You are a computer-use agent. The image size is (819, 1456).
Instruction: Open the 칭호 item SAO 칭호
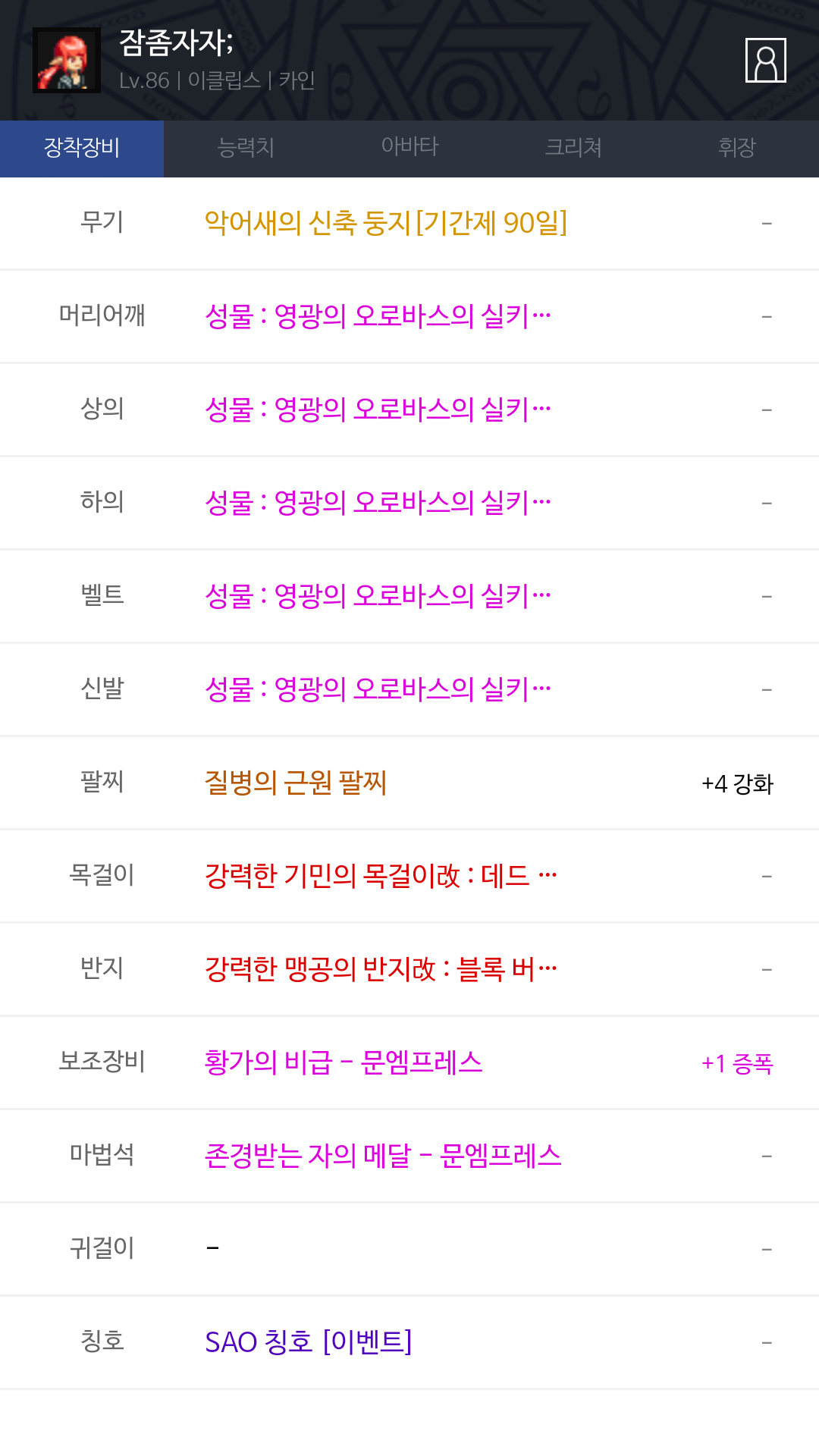[309, 1342]
